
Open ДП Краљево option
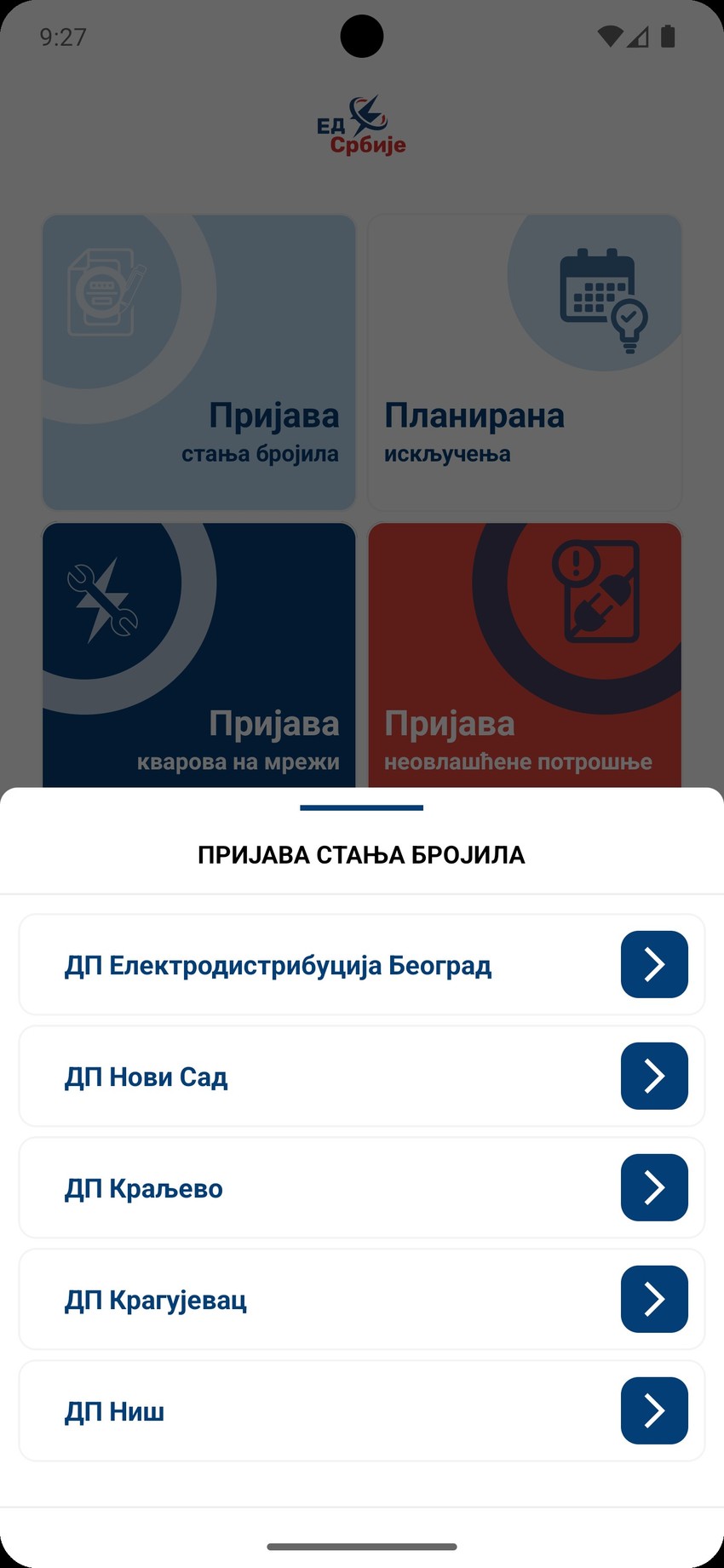pyautogui.click(x=362, y=1187)
